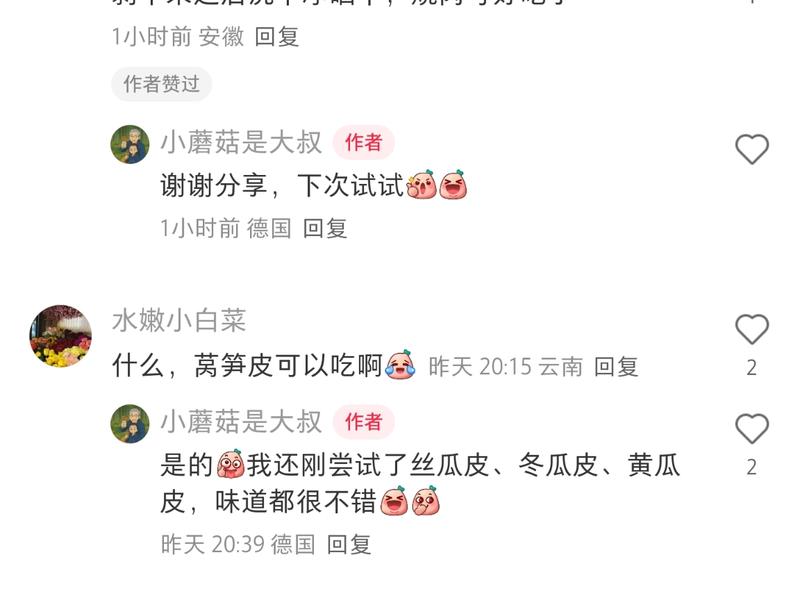Open 水嫩小白菜's profile avatar
The height and width of the screenshot is (600, 800).
(x=61, y=336)
